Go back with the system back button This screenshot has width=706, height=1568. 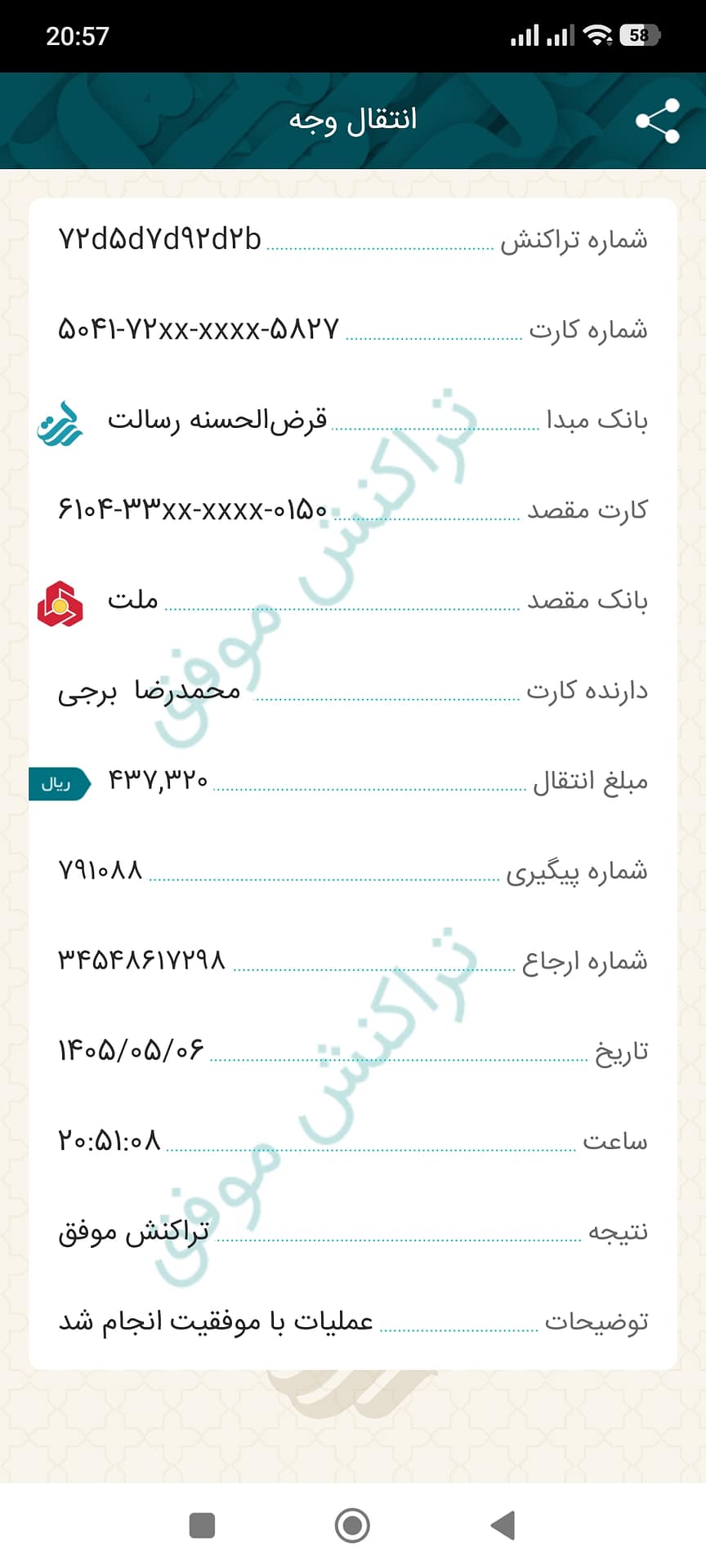click(x=503, y=1525)
